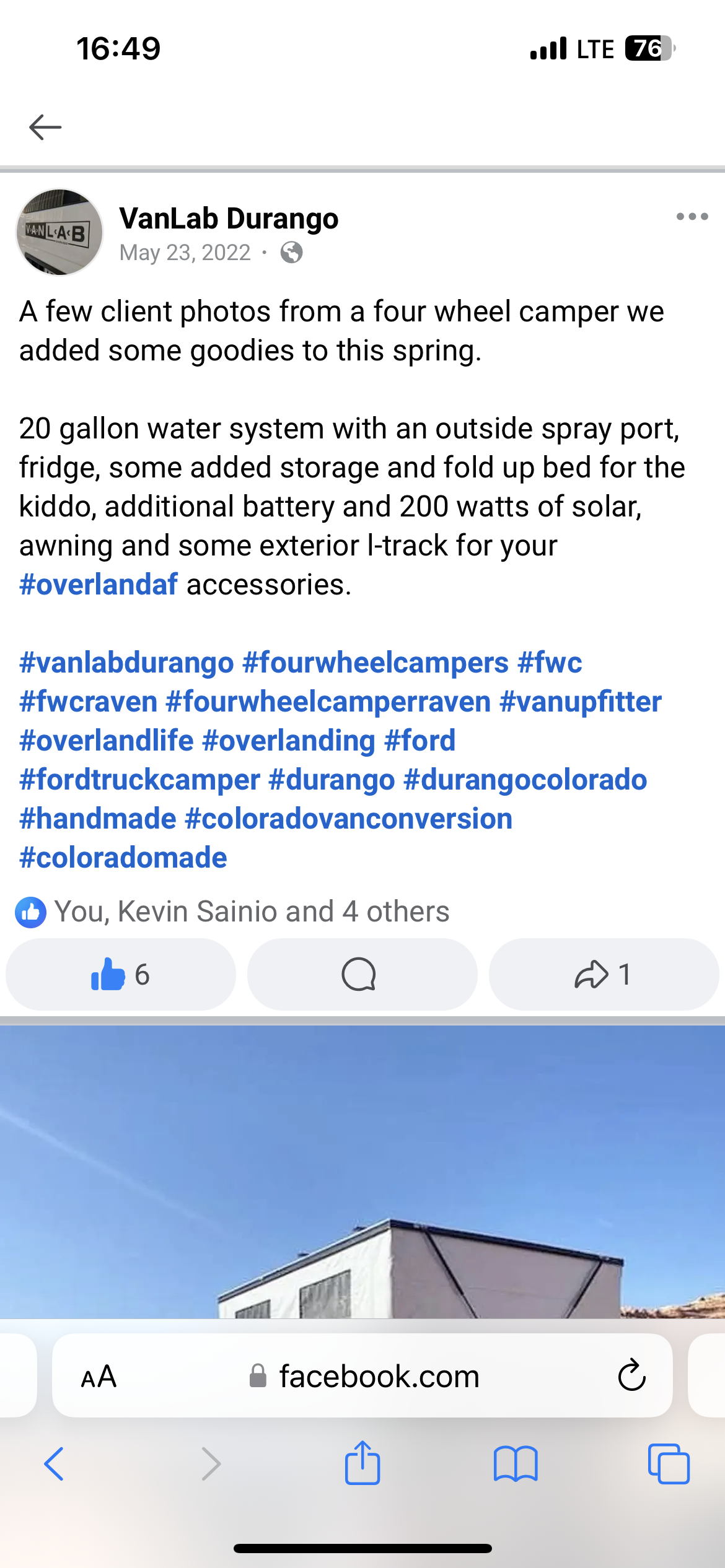Image resolution: width=725 pixels, height=1568 pixels.
Task: Unlike the post with the thumbs-up button
Action: click(x=121, y=975)
